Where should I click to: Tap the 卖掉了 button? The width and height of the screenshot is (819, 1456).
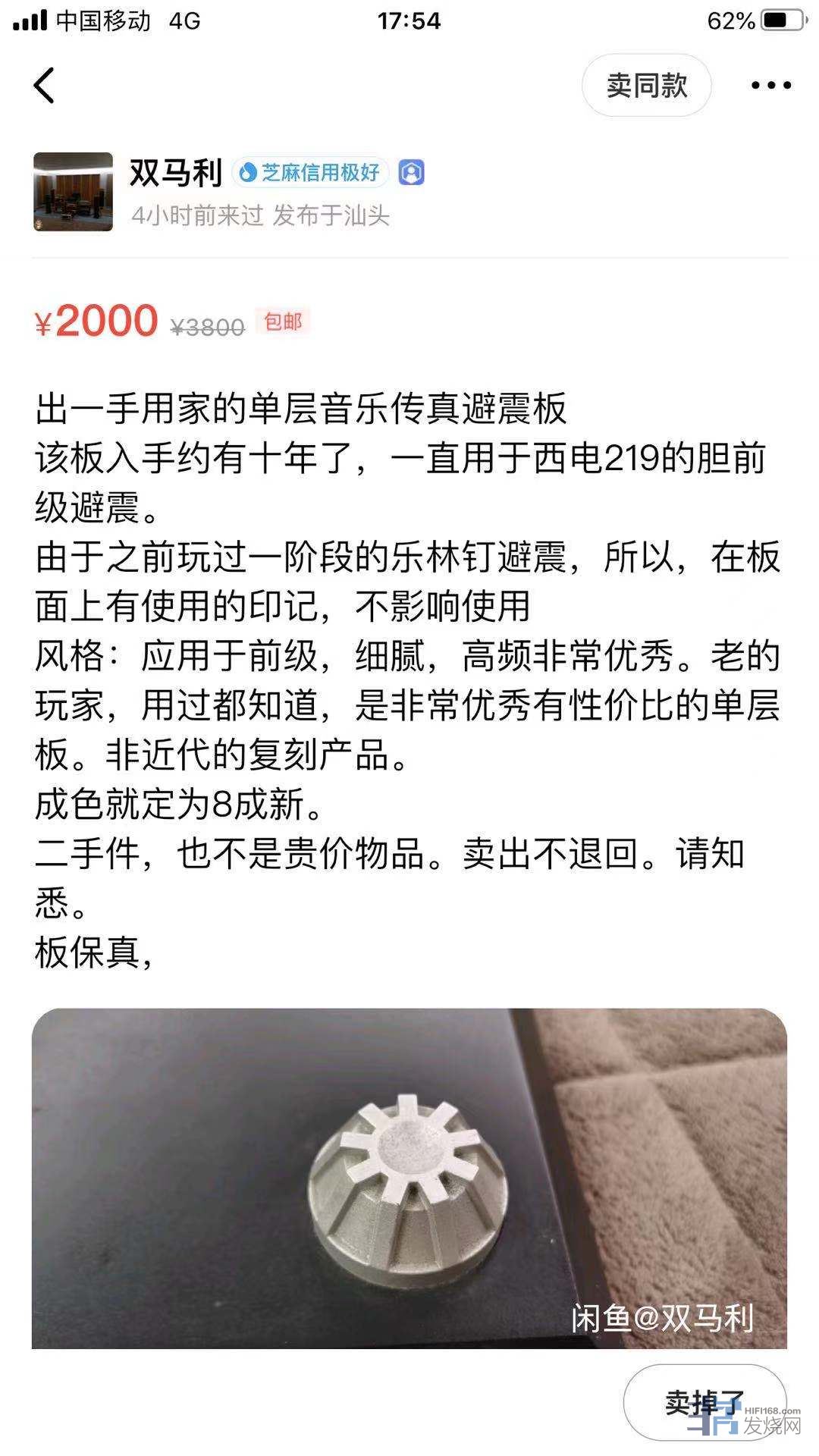click(x=704, y=1402)
